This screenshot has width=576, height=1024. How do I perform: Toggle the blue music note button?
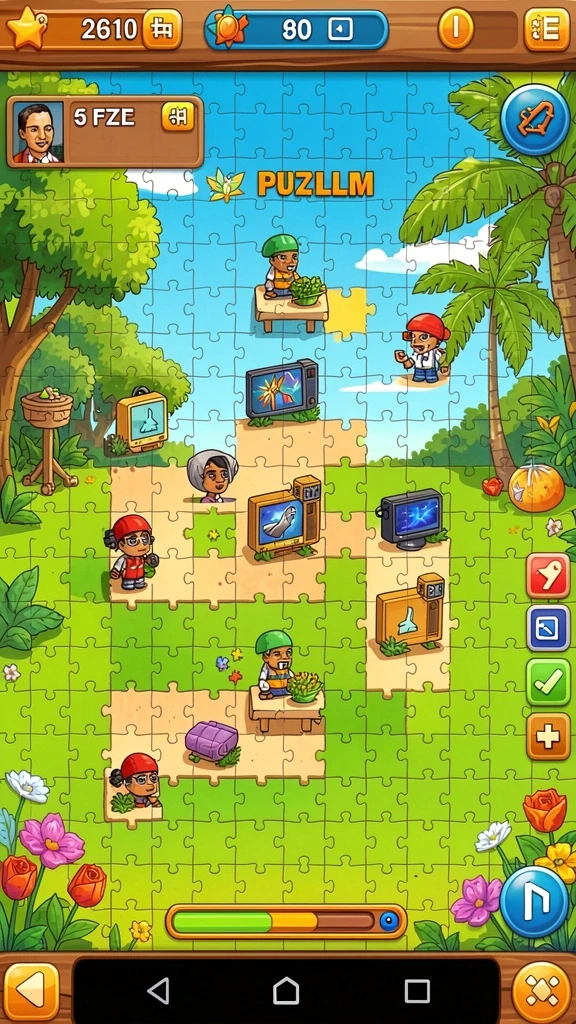click(x=535, y=902)
